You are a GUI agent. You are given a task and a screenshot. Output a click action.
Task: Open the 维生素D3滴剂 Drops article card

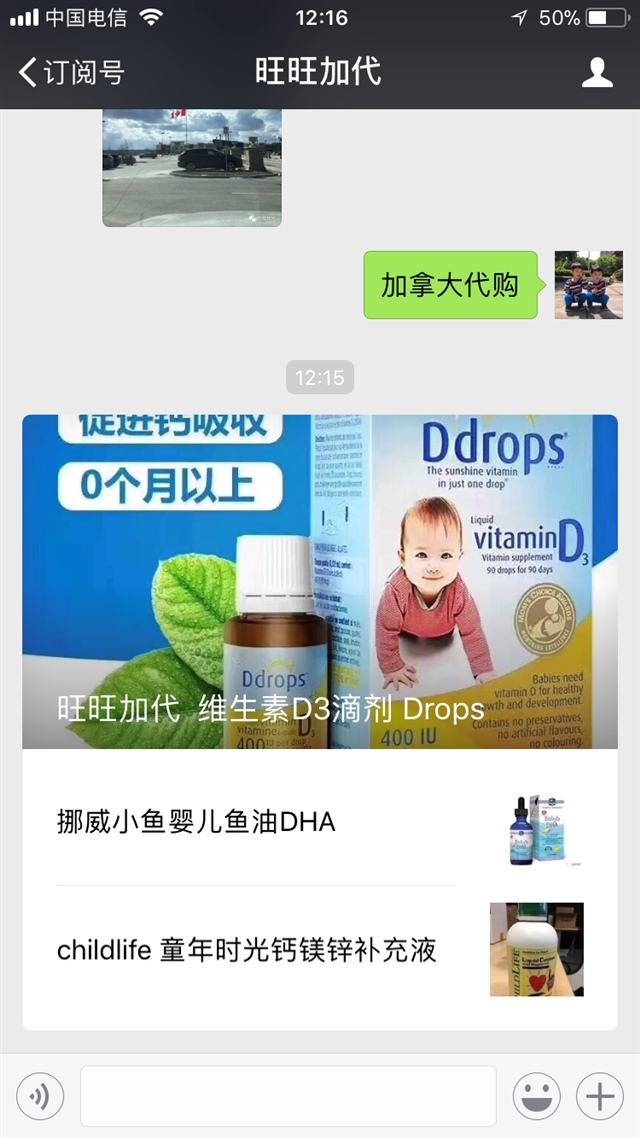[320, 581]
